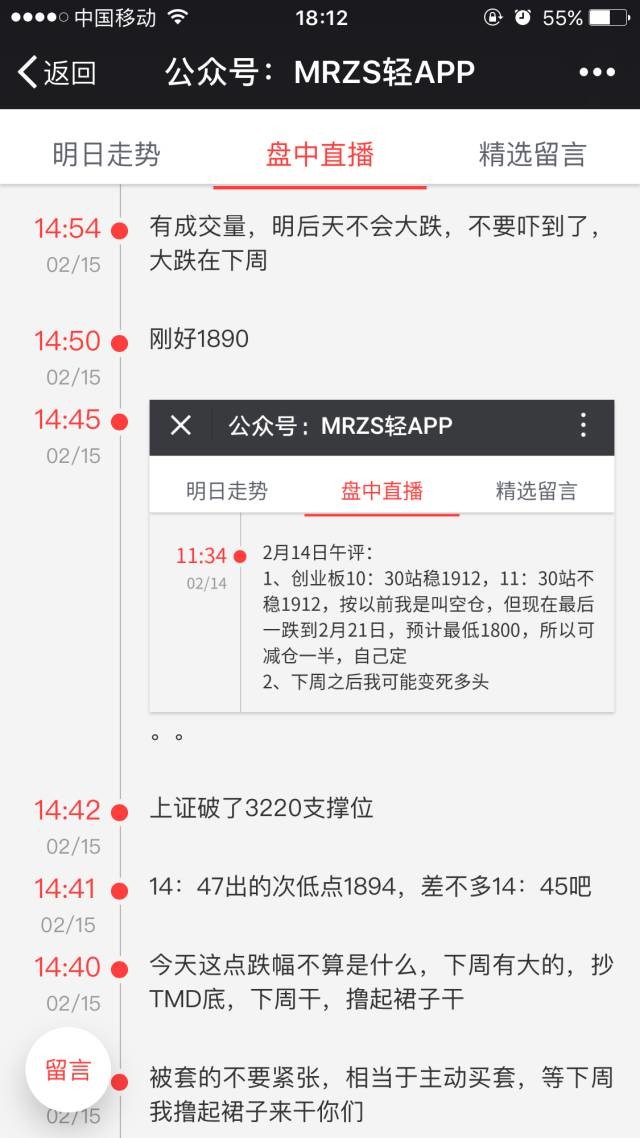Tap the 留言 floating button
Viewport: 640px width, 1138px height.
(68, 1069)
